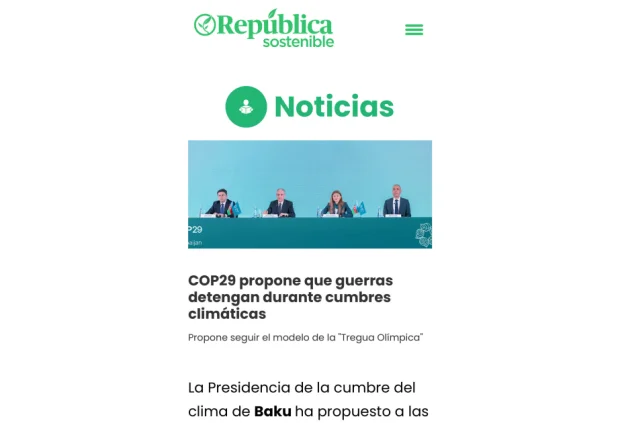Open the hamburger navigation menu
Screen dimensions: 620x423
(413, 30)
